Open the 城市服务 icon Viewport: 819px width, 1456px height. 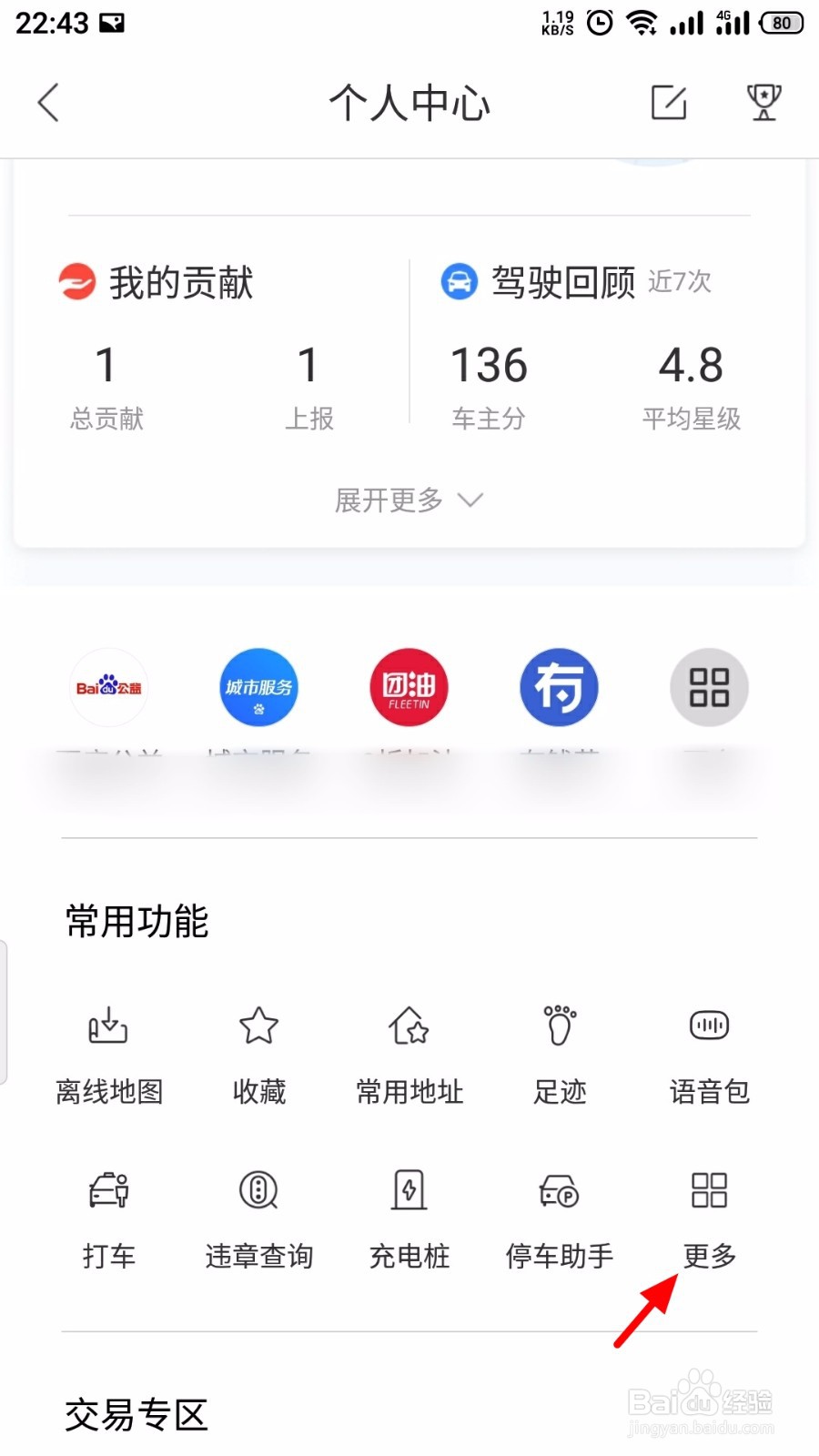point(259,687)
